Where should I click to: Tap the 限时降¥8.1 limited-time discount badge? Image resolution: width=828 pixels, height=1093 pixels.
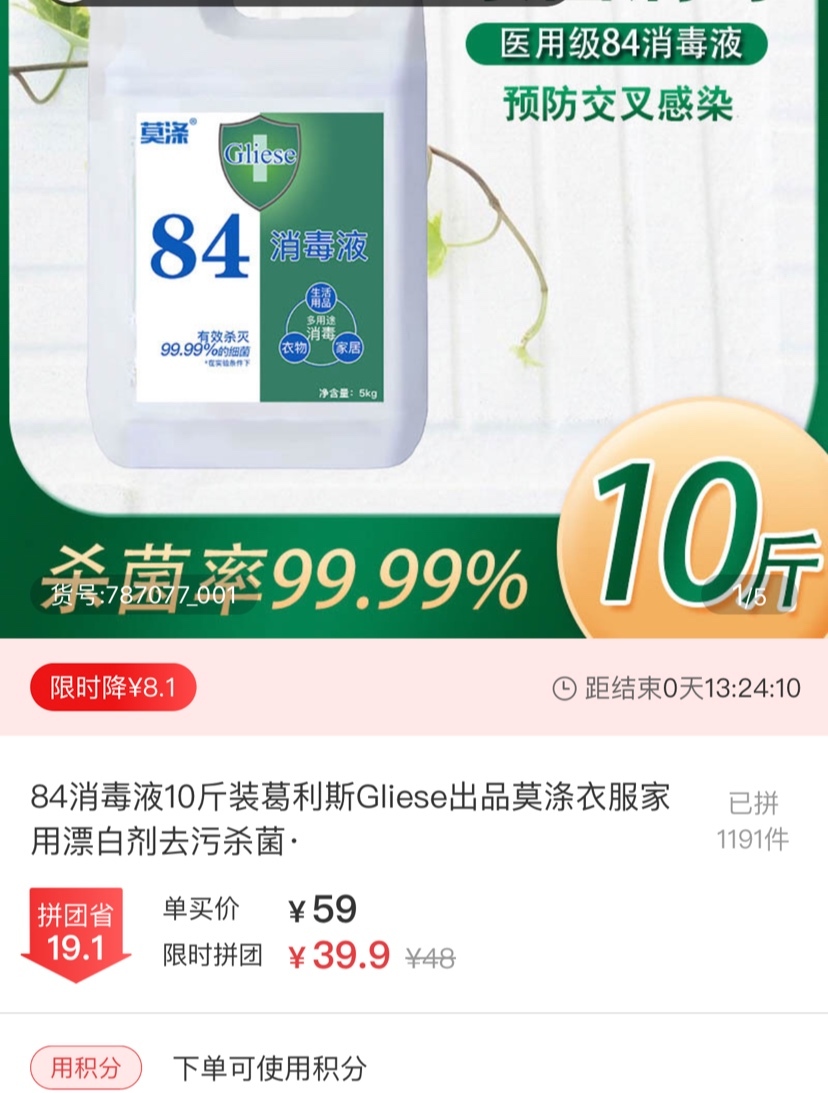[x=112, y=687]
